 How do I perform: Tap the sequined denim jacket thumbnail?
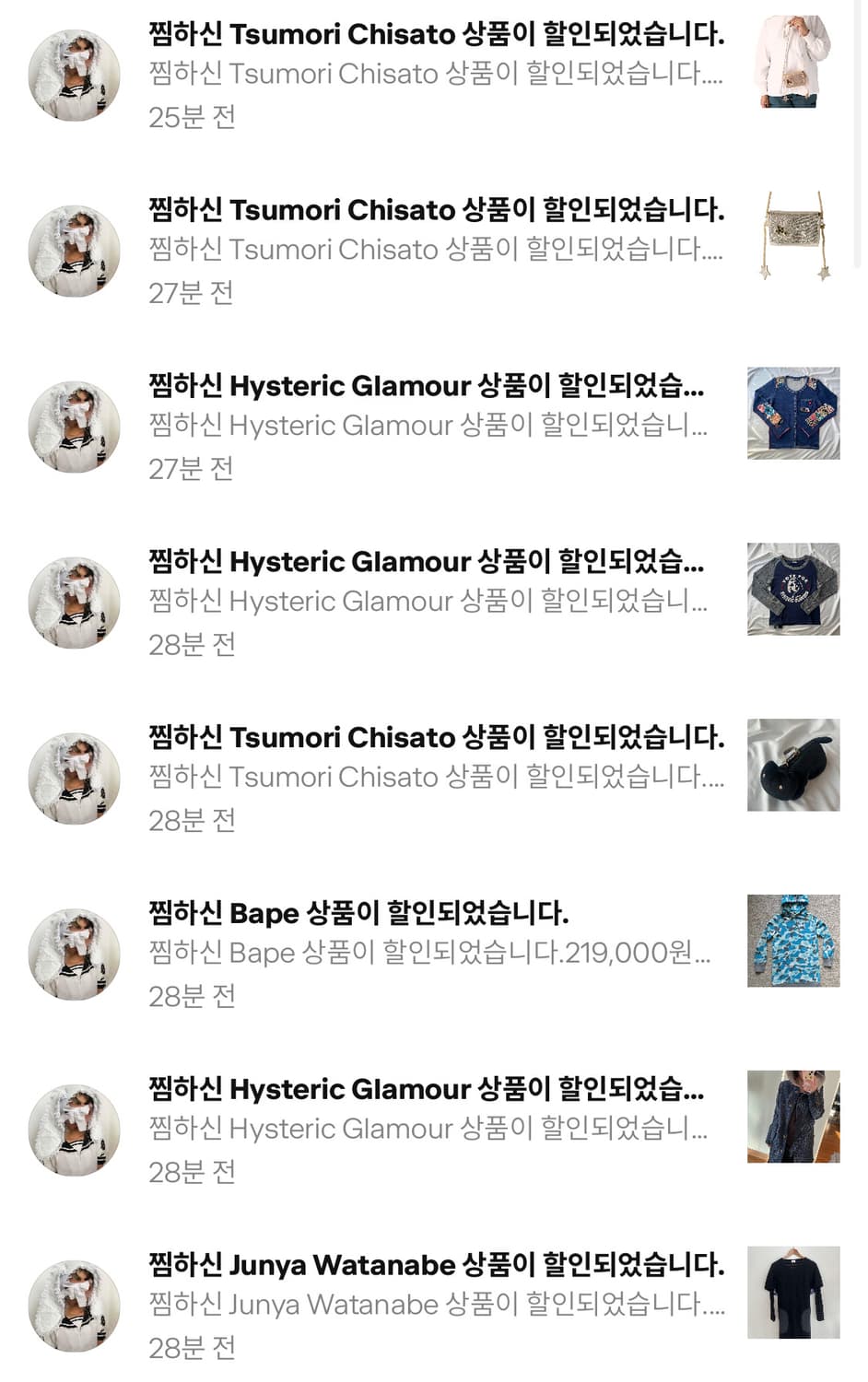(x=793, y=413)
